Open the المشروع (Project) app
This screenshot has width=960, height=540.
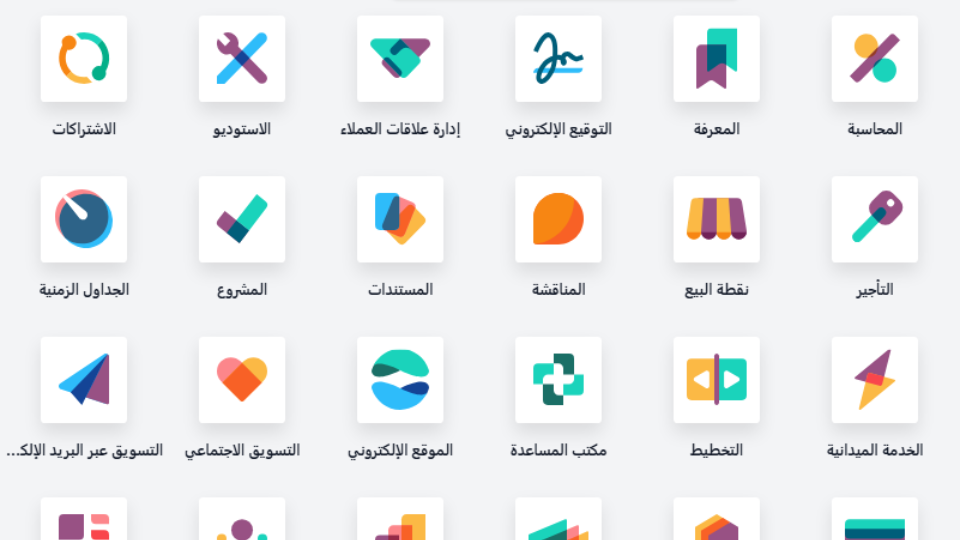(x=242, y=219)
